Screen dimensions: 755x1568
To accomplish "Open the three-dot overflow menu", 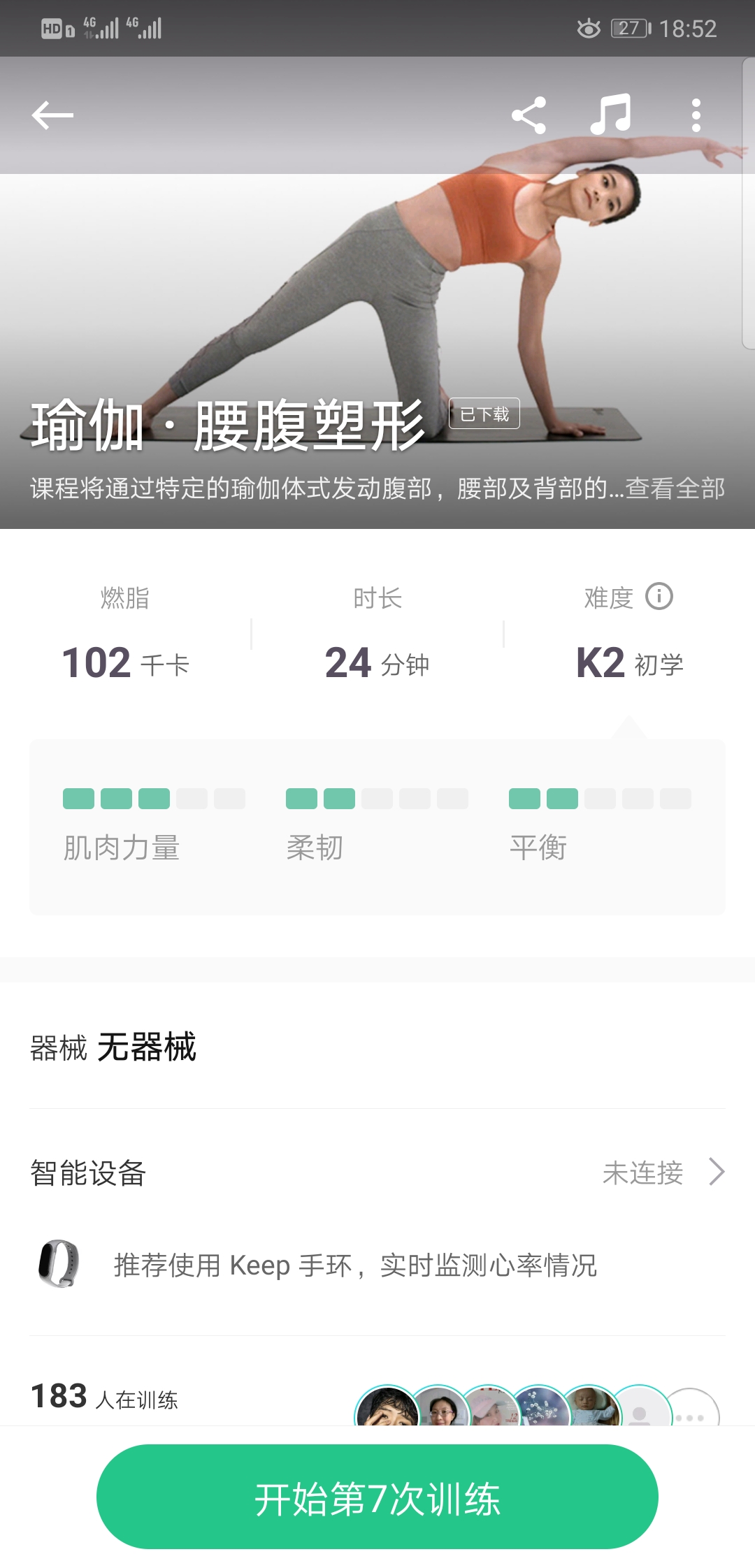I will (695, 115).
